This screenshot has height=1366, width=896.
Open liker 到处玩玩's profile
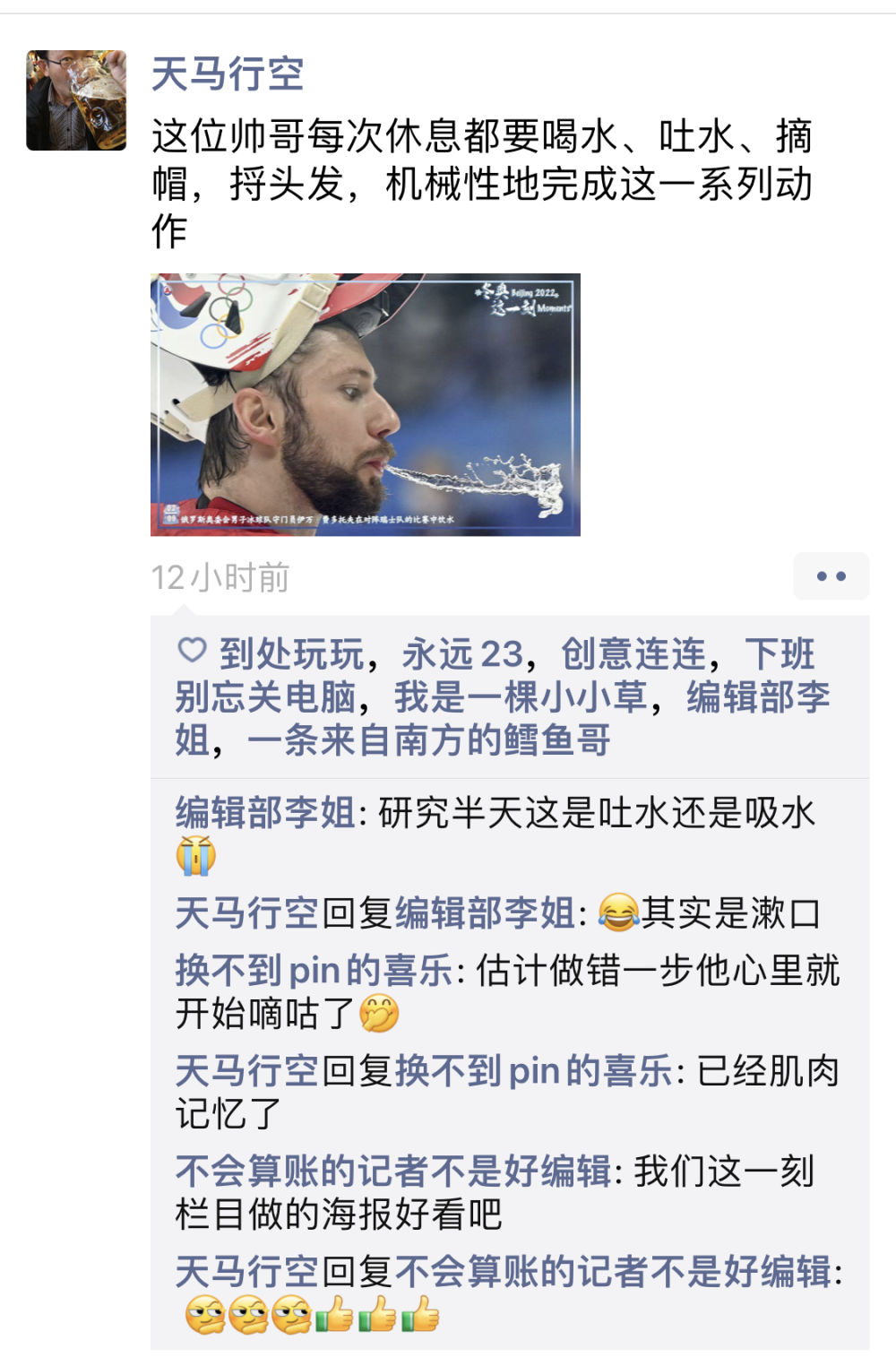(x=291, y=654)
